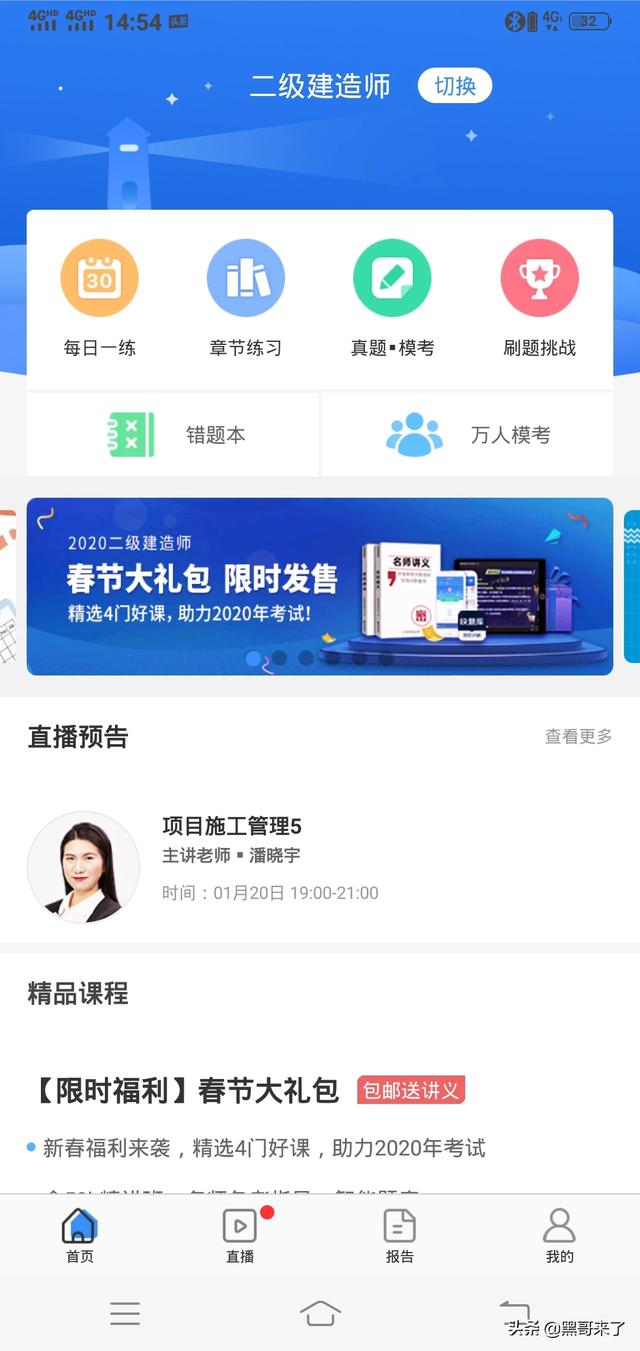Viewport: 640px width, 1351px height.
Task: Open the 错题本 wrong-answer notebook
Action: [173, 435]
